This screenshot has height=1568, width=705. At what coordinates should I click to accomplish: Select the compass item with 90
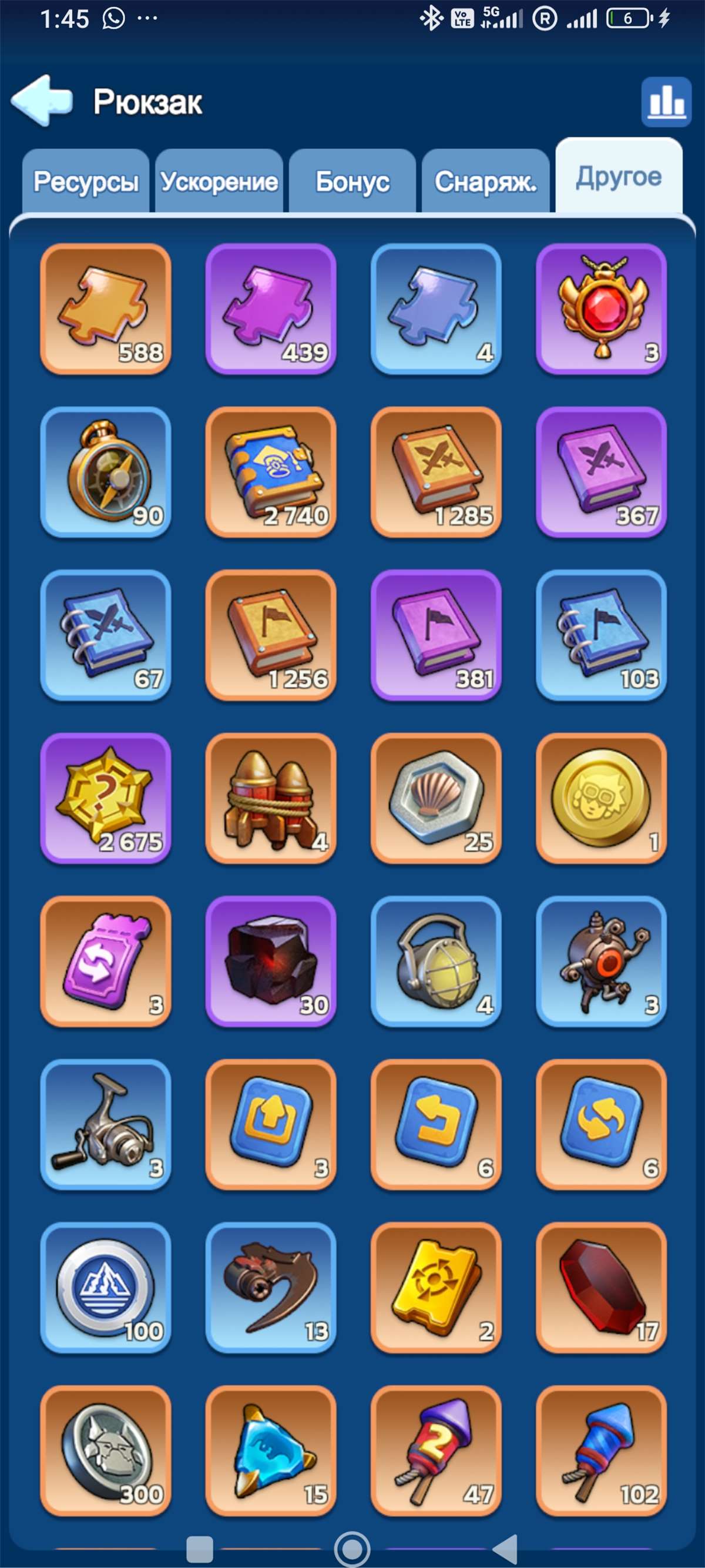tap(106, 473)
